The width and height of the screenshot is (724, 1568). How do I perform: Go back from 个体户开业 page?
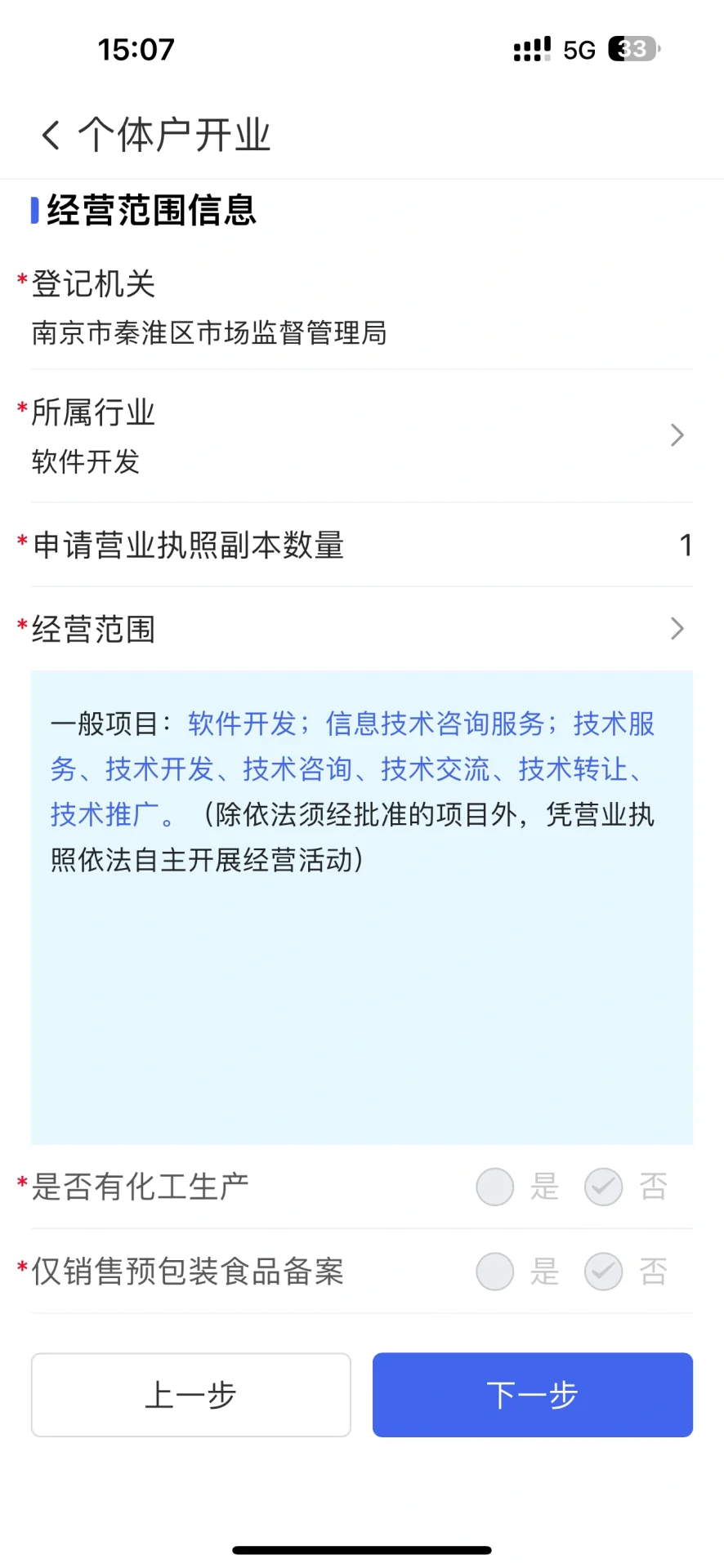click(51, 135)
